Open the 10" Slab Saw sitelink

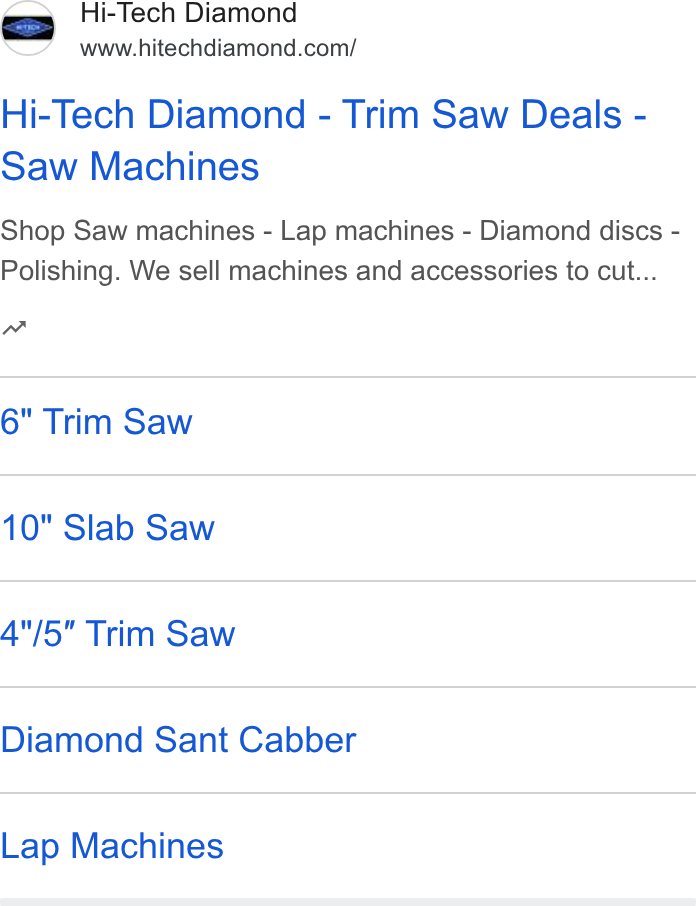click(x=107, y=528)
